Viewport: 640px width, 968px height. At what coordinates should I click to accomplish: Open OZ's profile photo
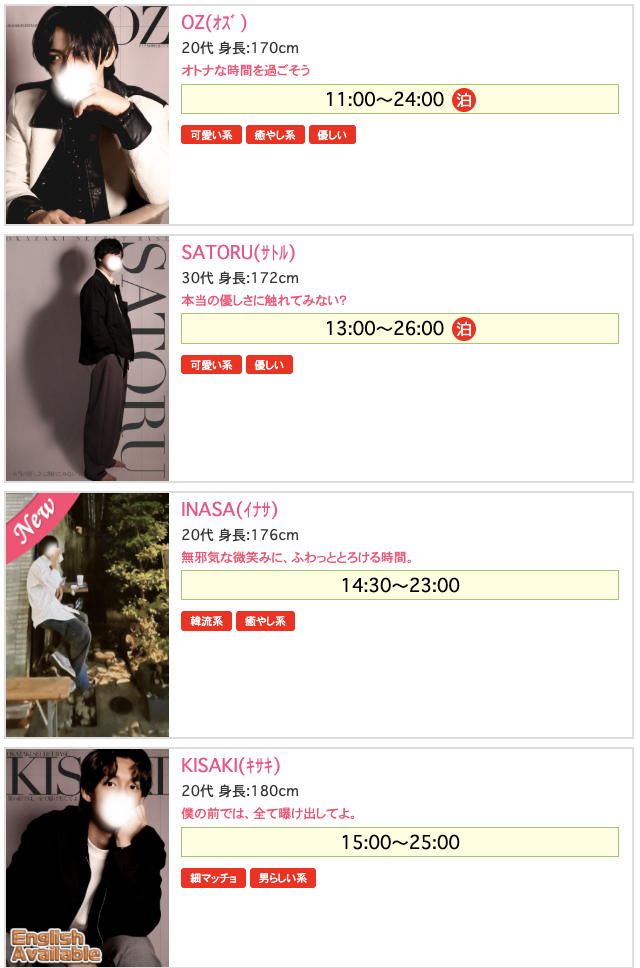(87, 115)
